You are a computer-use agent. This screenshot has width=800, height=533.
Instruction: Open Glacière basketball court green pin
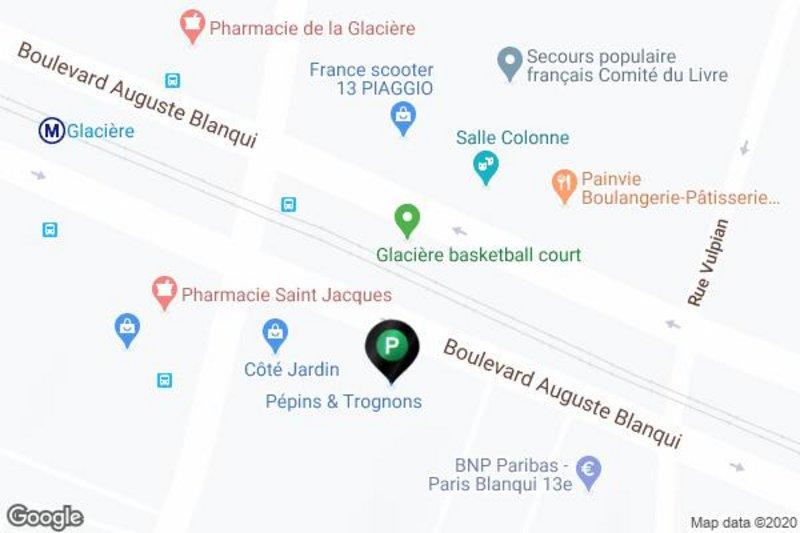coord(406,219)
